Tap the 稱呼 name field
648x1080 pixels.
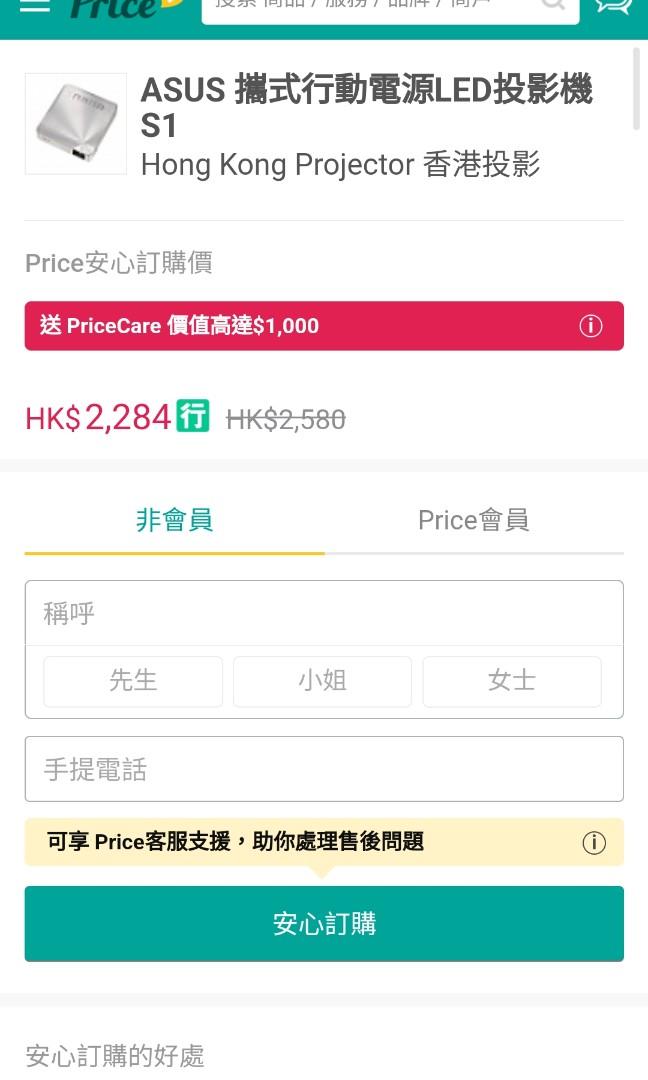tap(324, 613)
